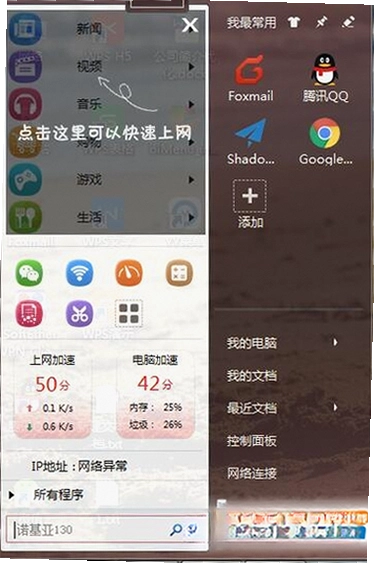The image size is (374, 563).
Task: Open the orange speed gauge tool
Action: tap(129, 273)
